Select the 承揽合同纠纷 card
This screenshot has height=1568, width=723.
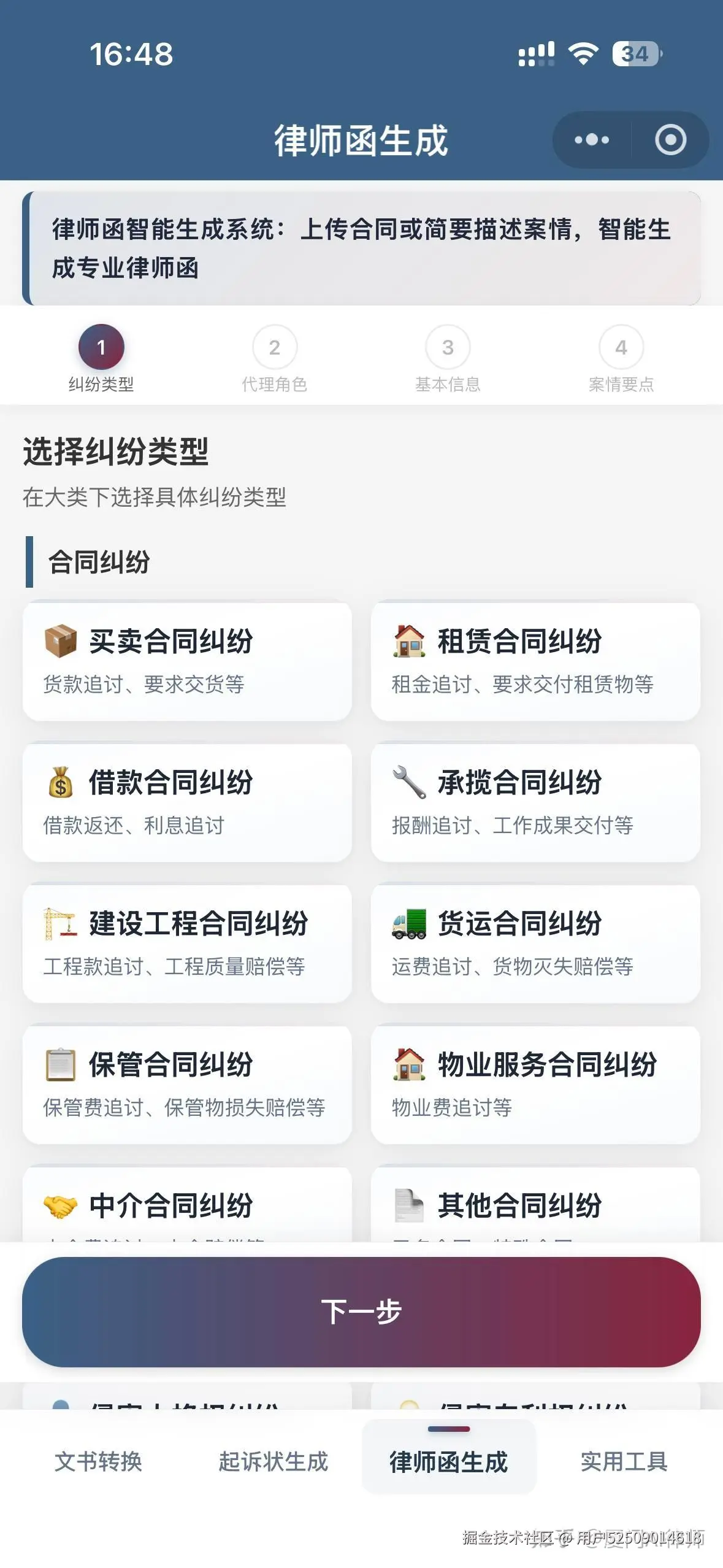tap(535, 802)
